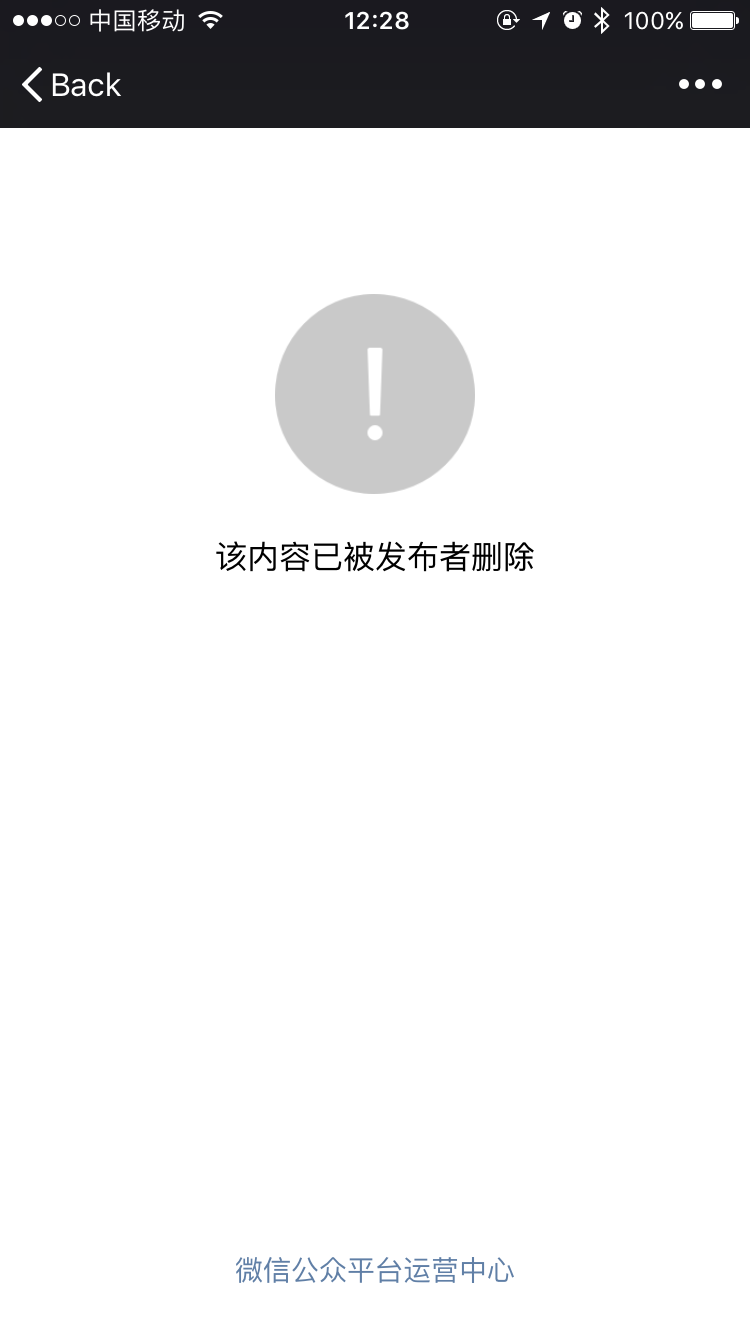Open the three-dot overflow menu
Viewport: 750px width, 1334px height.
700,85
